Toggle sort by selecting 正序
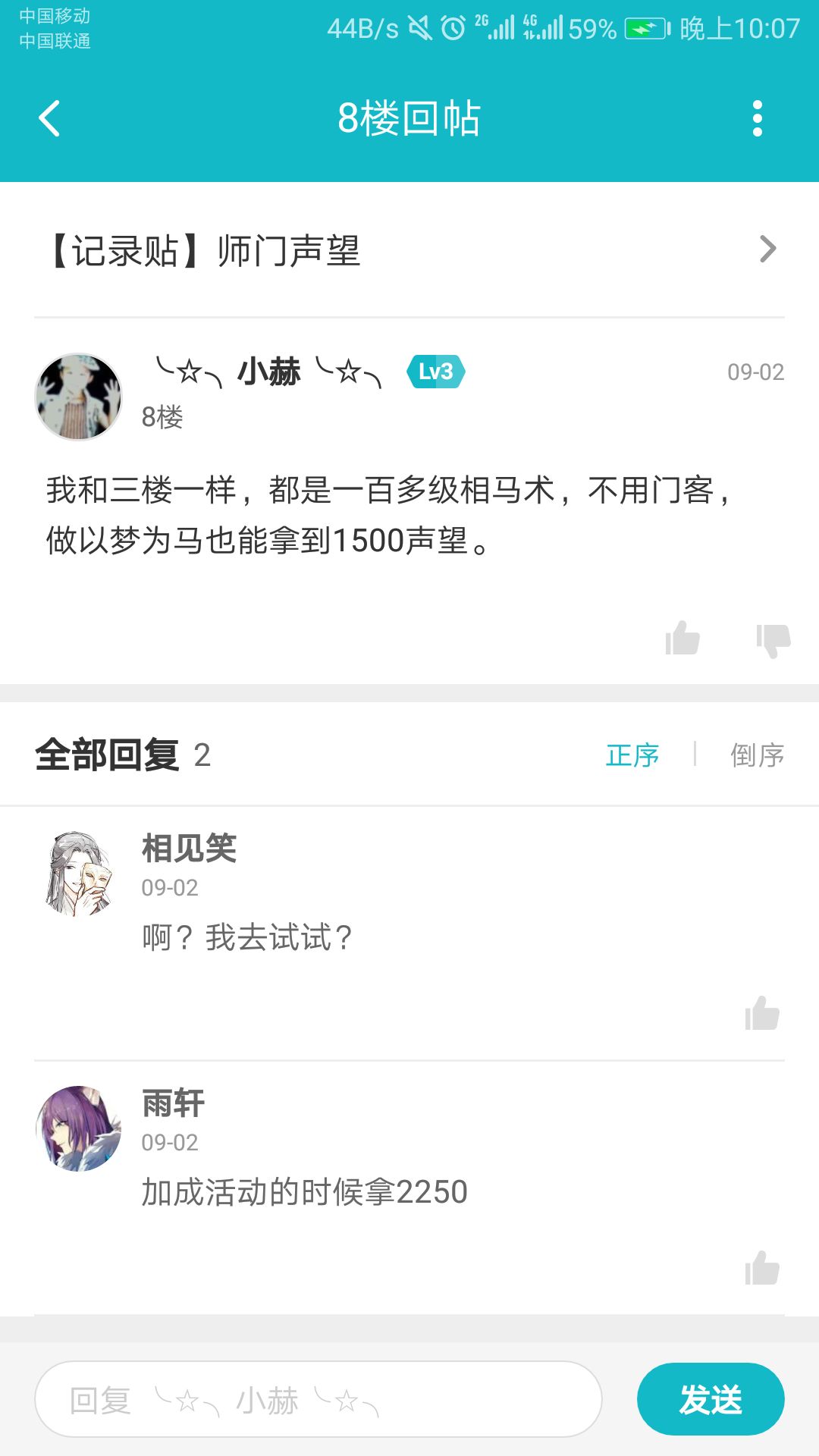 [x=630, y=755]
